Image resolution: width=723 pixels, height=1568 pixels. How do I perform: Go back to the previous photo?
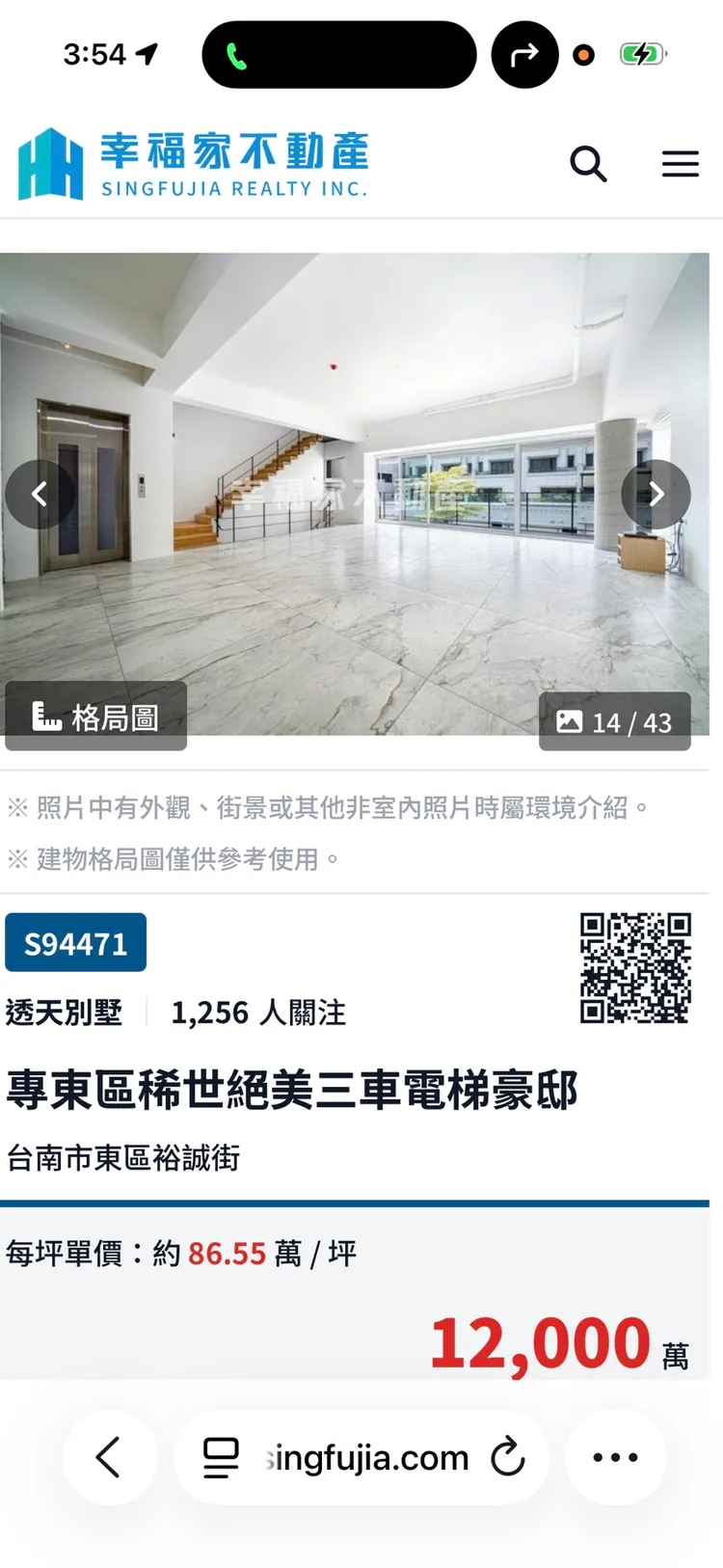click(x=40, y=494)
